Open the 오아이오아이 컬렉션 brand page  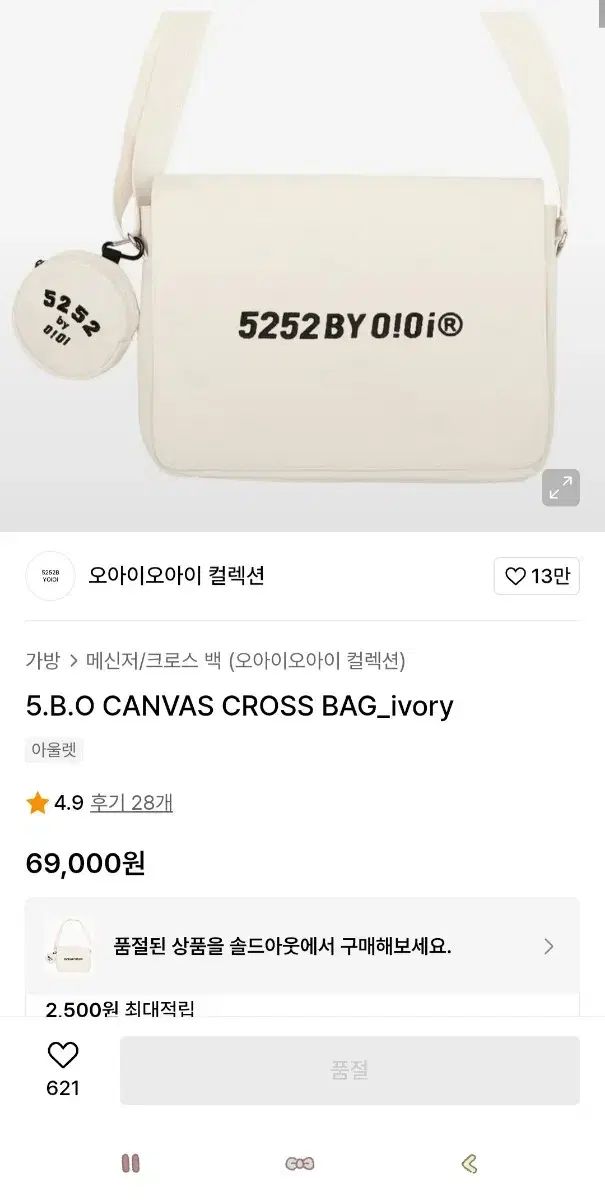tap(176, 576)
